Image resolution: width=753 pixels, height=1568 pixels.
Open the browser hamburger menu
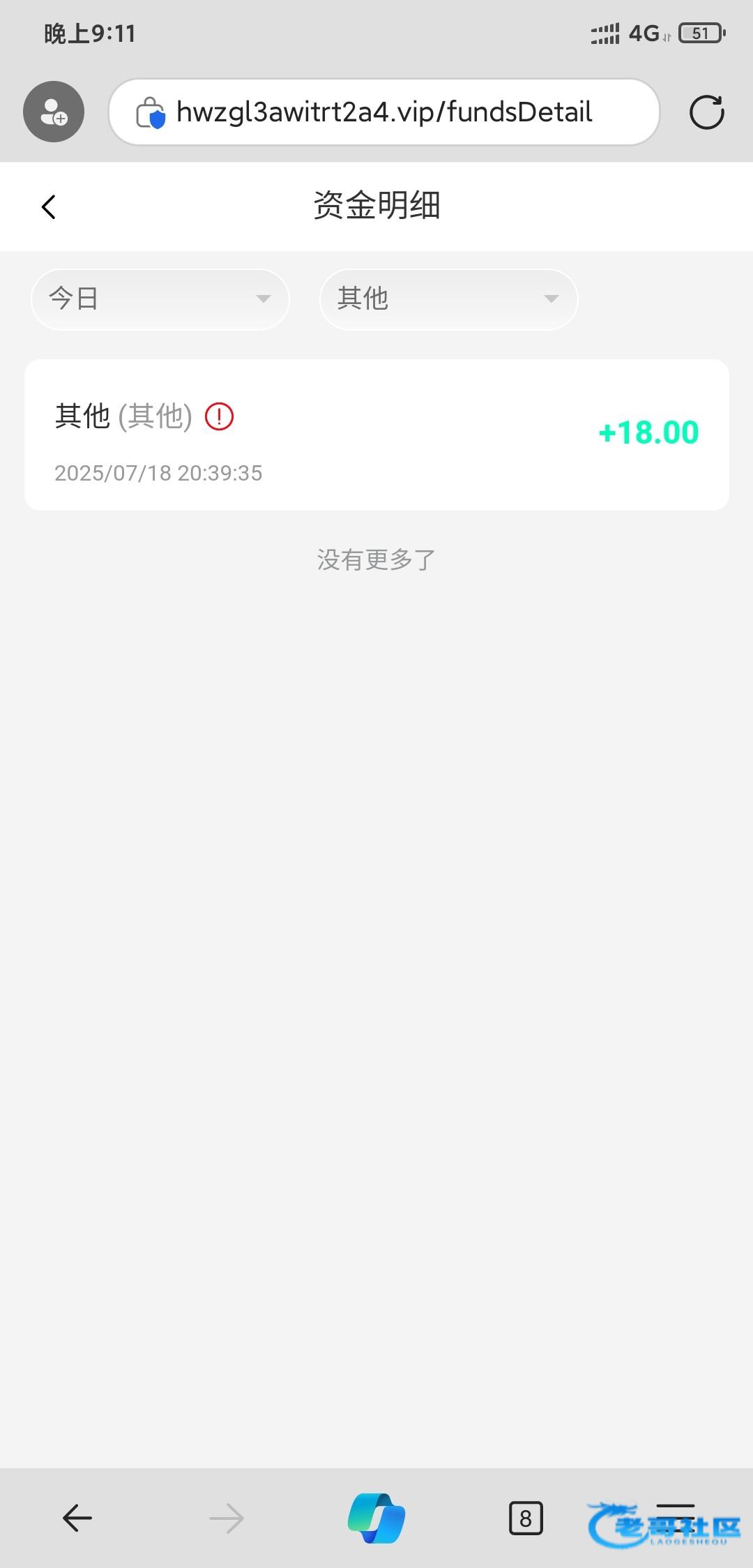click(675, 1516)
